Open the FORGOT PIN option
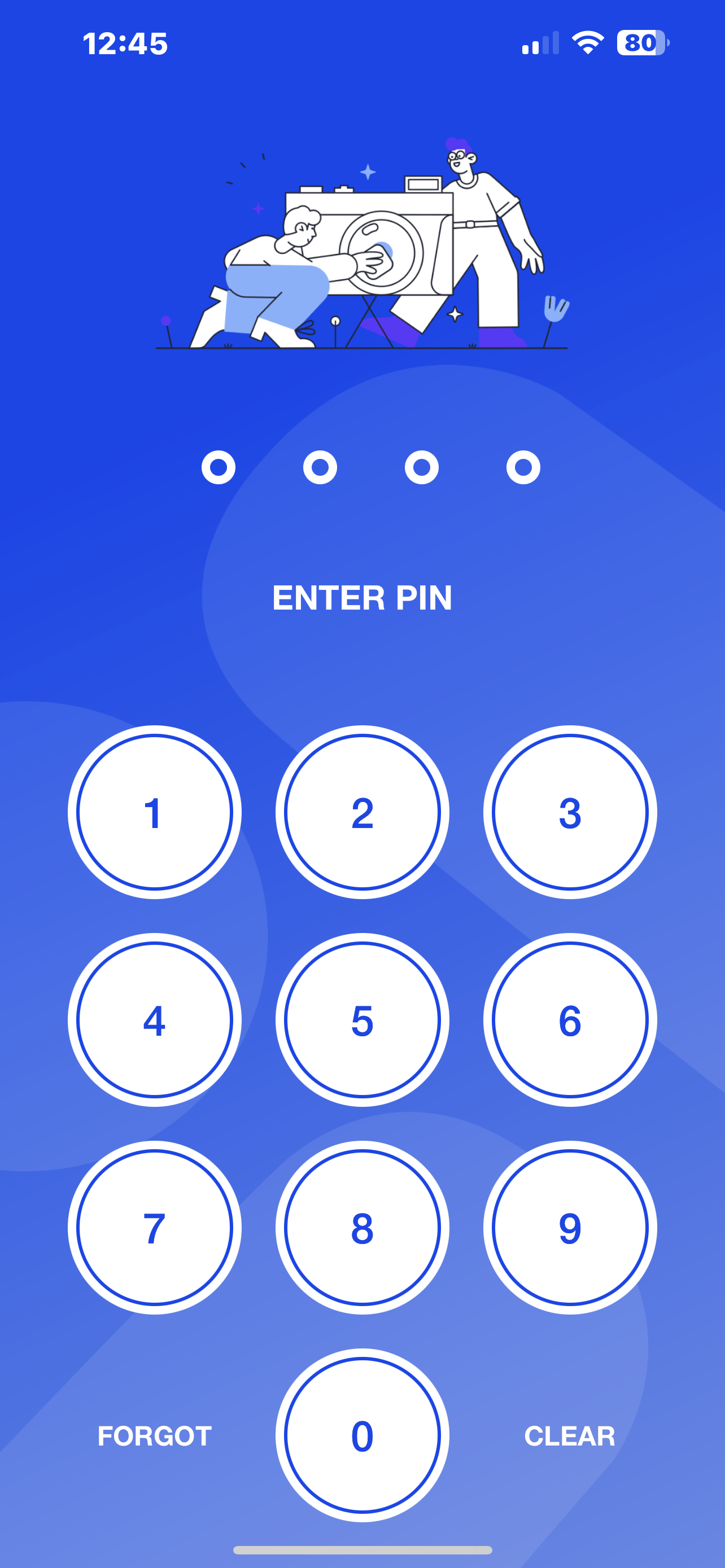The image size is (725, 1568). tap(155, 1435)
